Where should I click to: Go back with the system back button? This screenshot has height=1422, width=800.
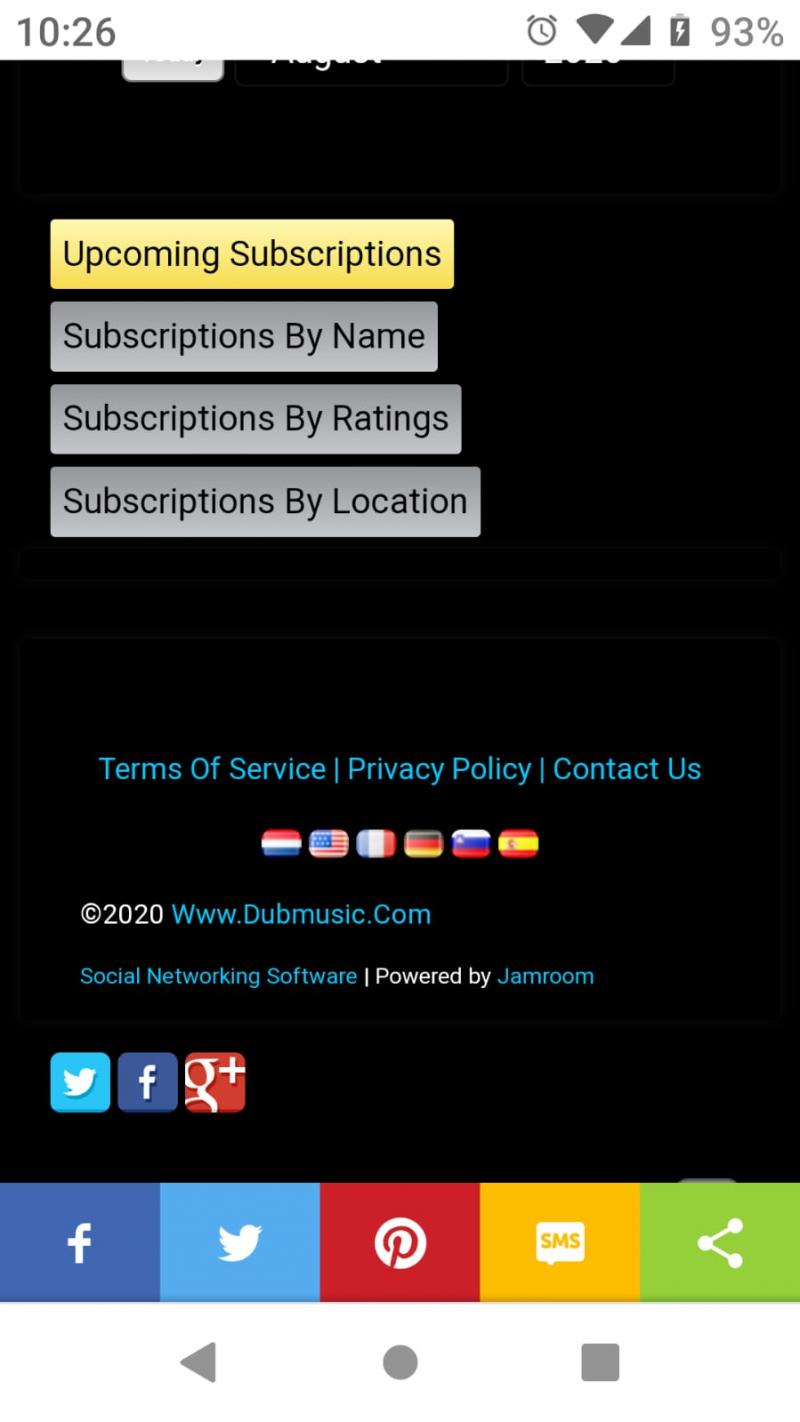click(199, 1362)
